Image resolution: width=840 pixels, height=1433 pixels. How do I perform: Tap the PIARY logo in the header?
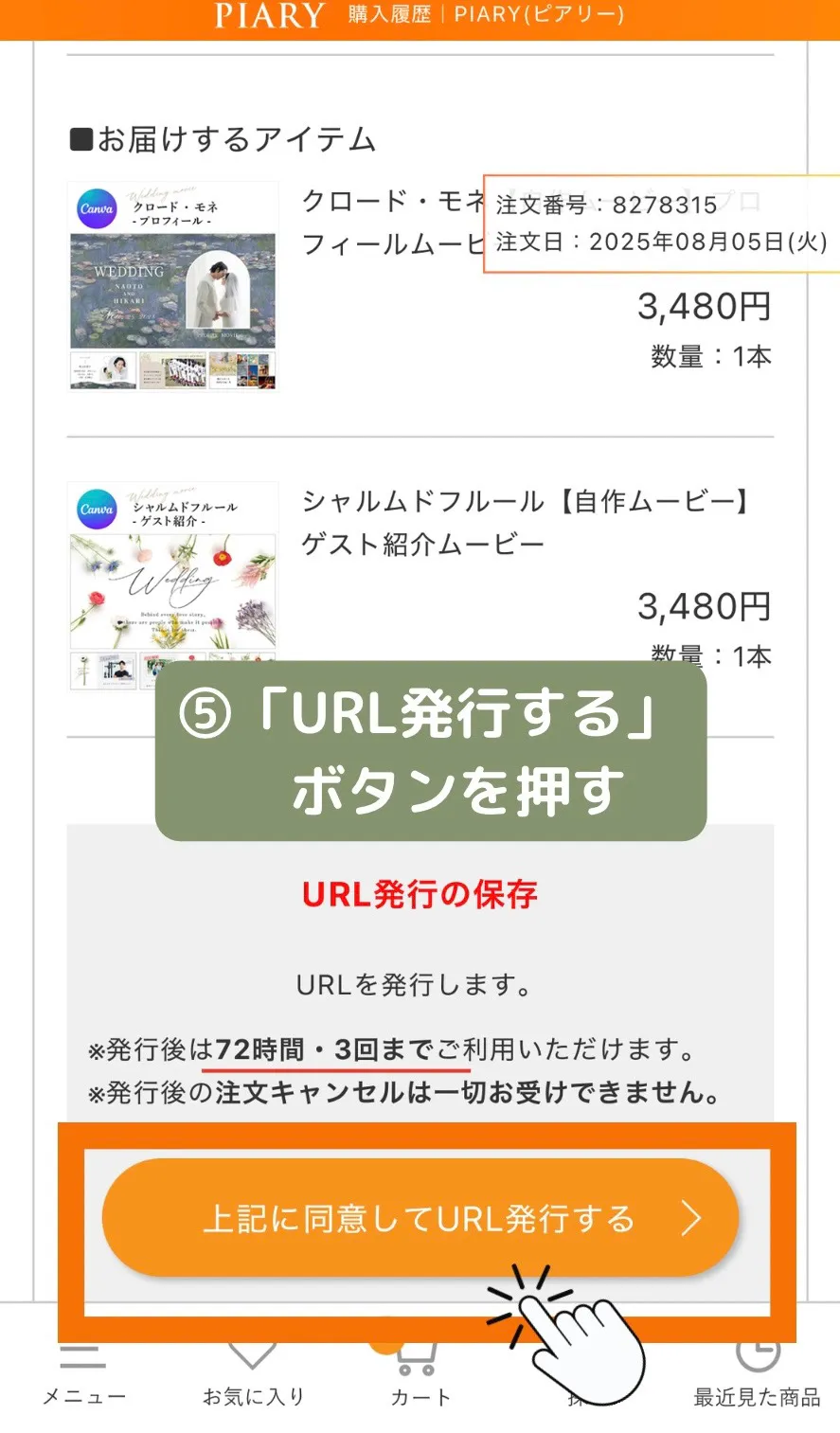tap(266, 15)
